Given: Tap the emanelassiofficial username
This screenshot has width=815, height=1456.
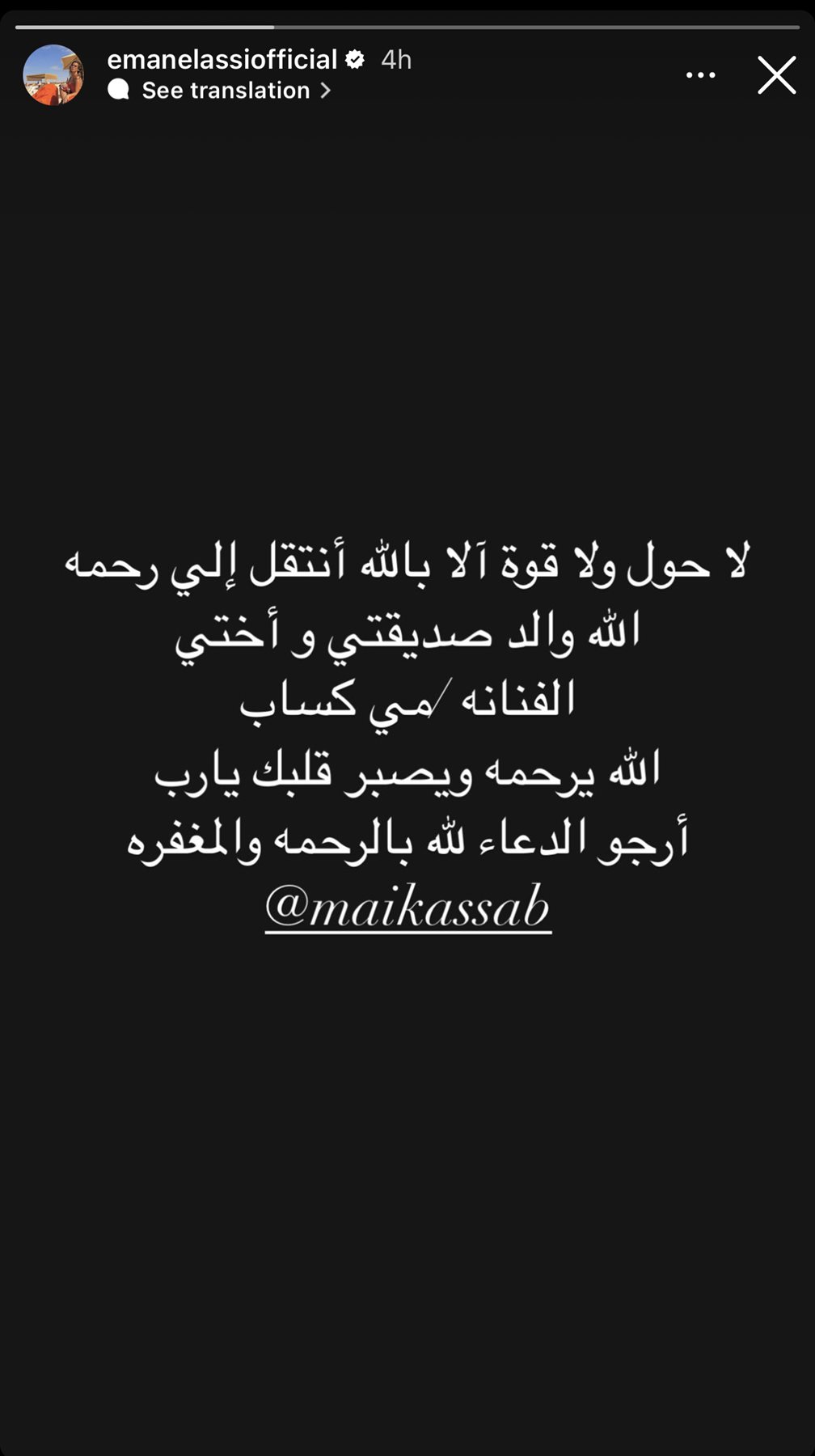Looking at the screenshot, I should [x=222, y=59].
